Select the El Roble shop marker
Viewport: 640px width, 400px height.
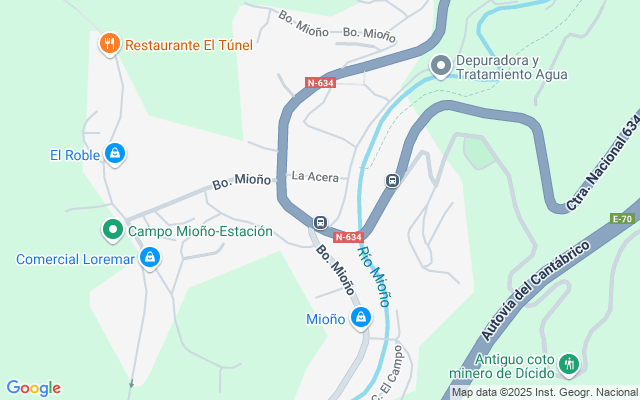pos(116,154)
